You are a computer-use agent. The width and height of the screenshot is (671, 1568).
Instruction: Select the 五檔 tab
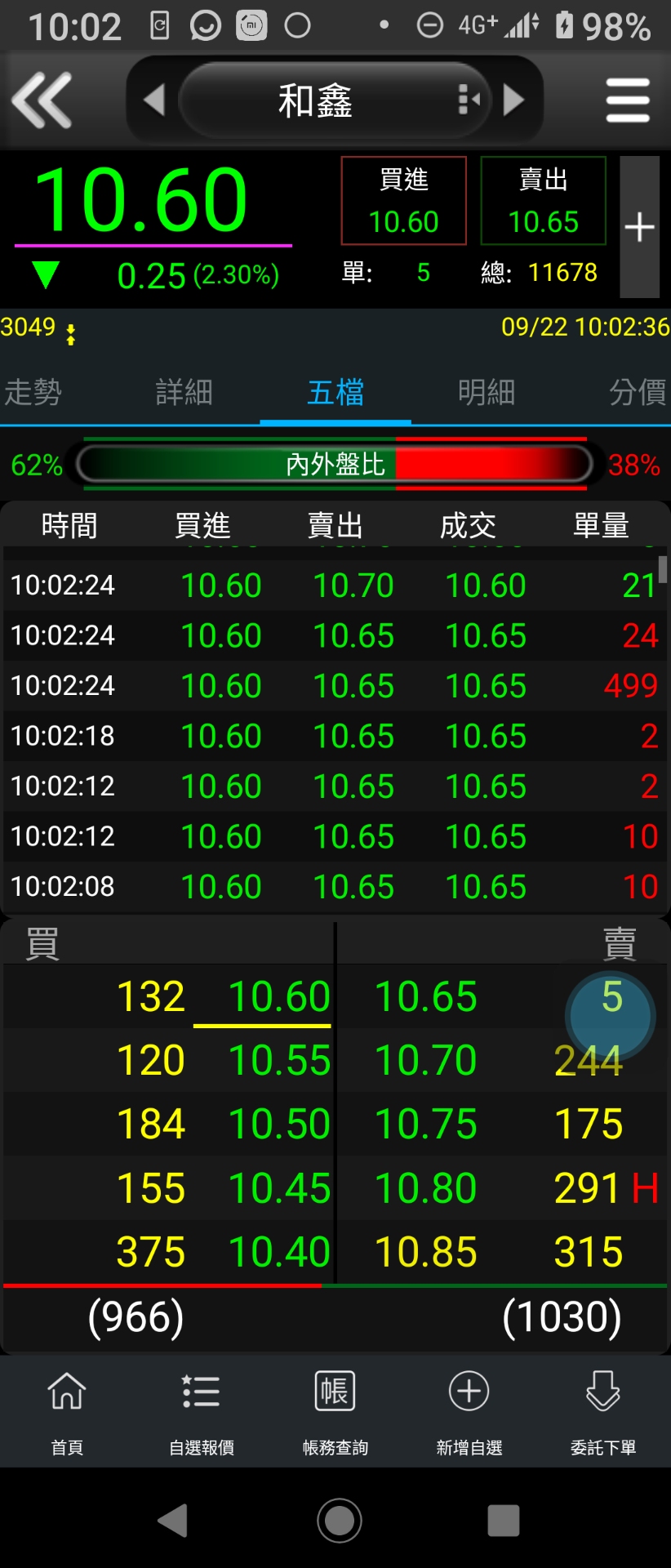[335, 393]
